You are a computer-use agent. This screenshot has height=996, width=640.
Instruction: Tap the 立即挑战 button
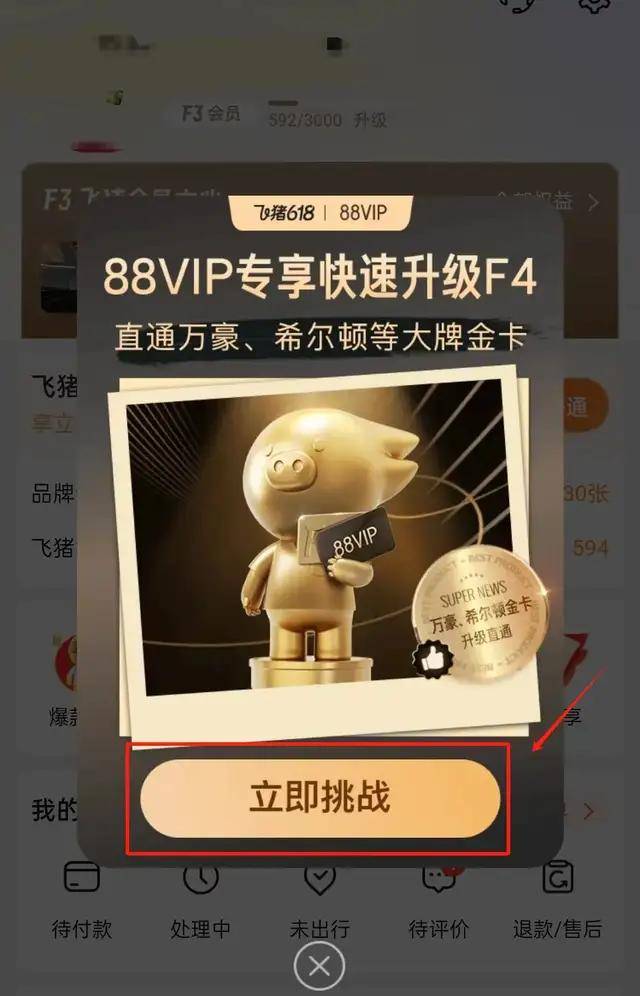click(x=320, y=797)
